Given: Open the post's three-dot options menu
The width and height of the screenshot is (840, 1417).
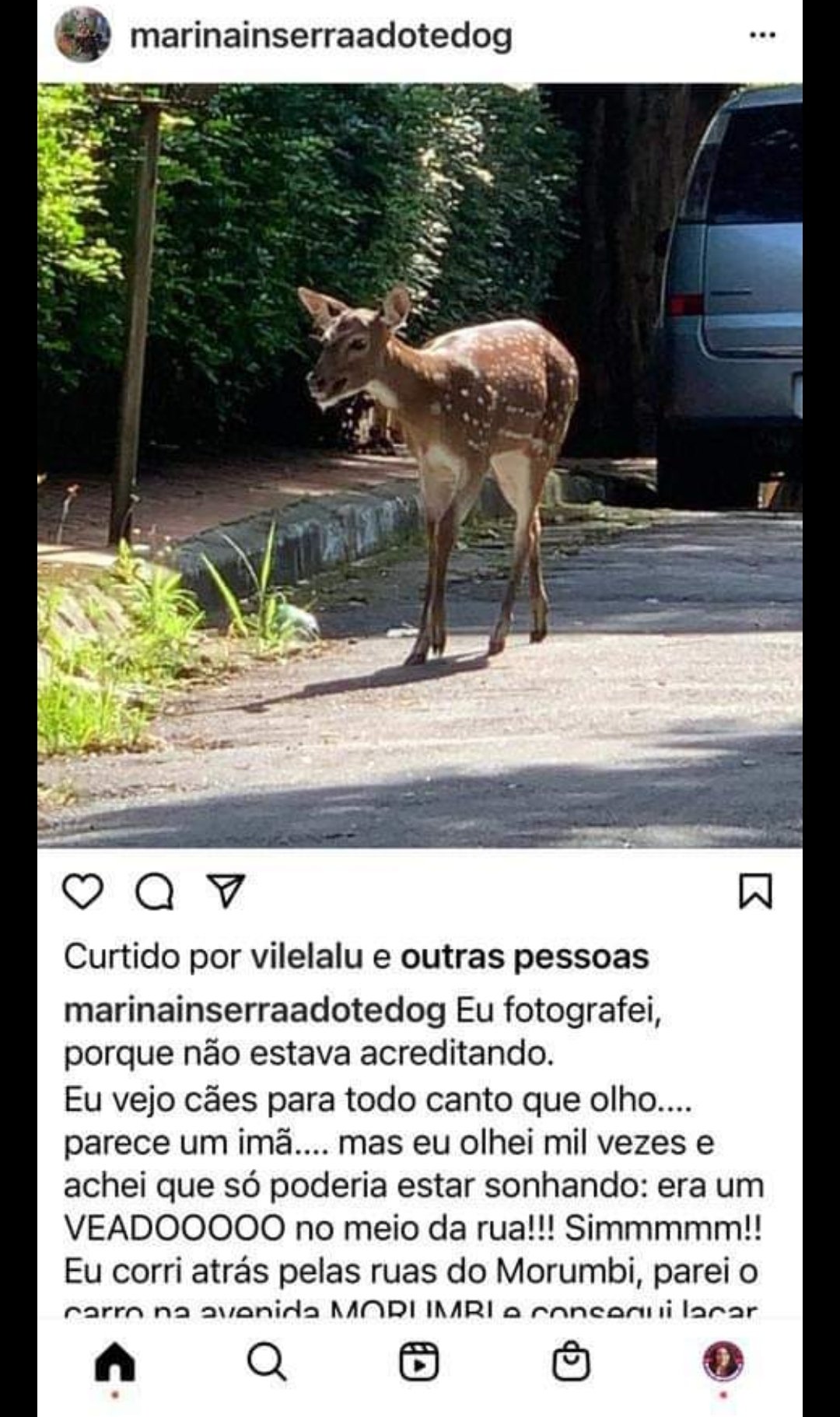Looking at the screenshot, I should (x=762, y=35).
